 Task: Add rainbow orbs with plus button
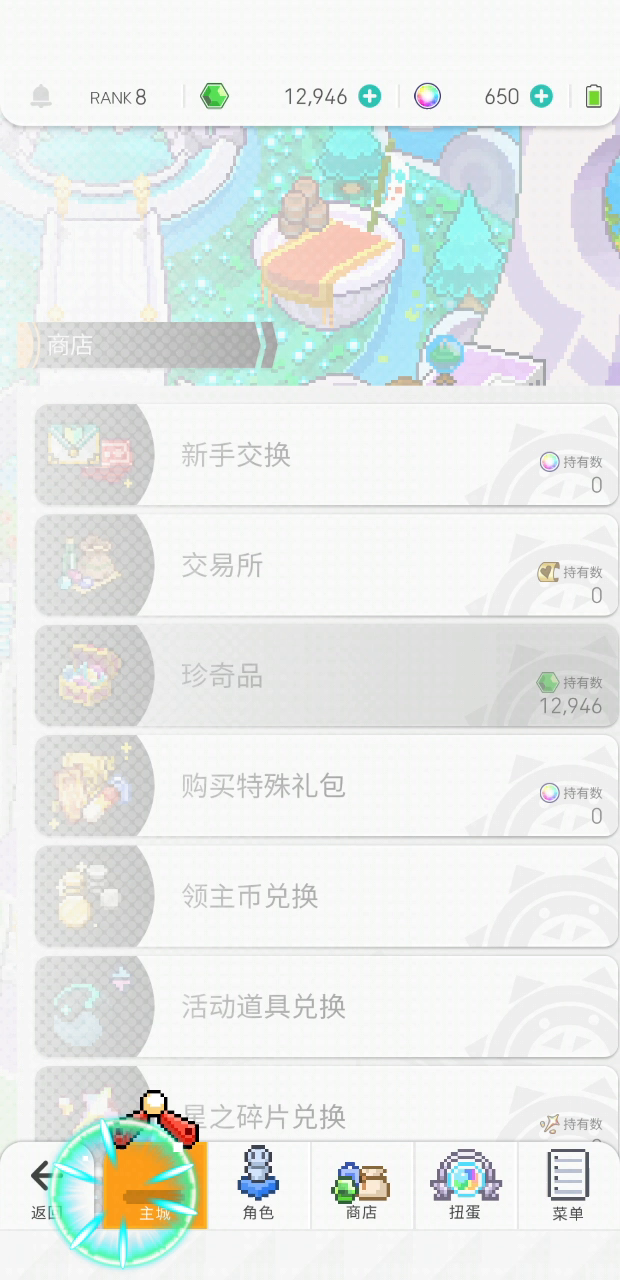(541, 96)
